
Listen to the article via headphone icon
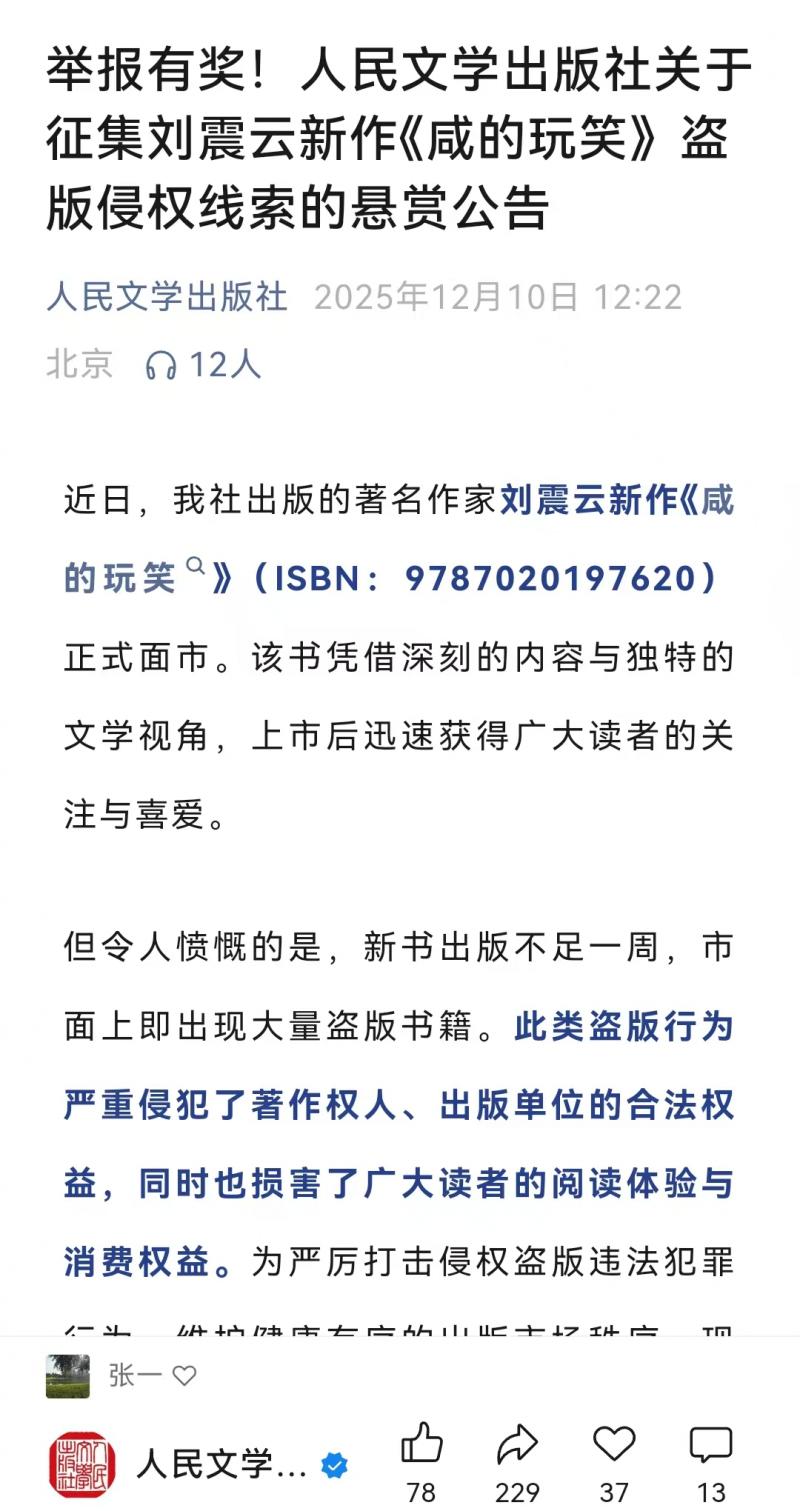tap(161, 365)
